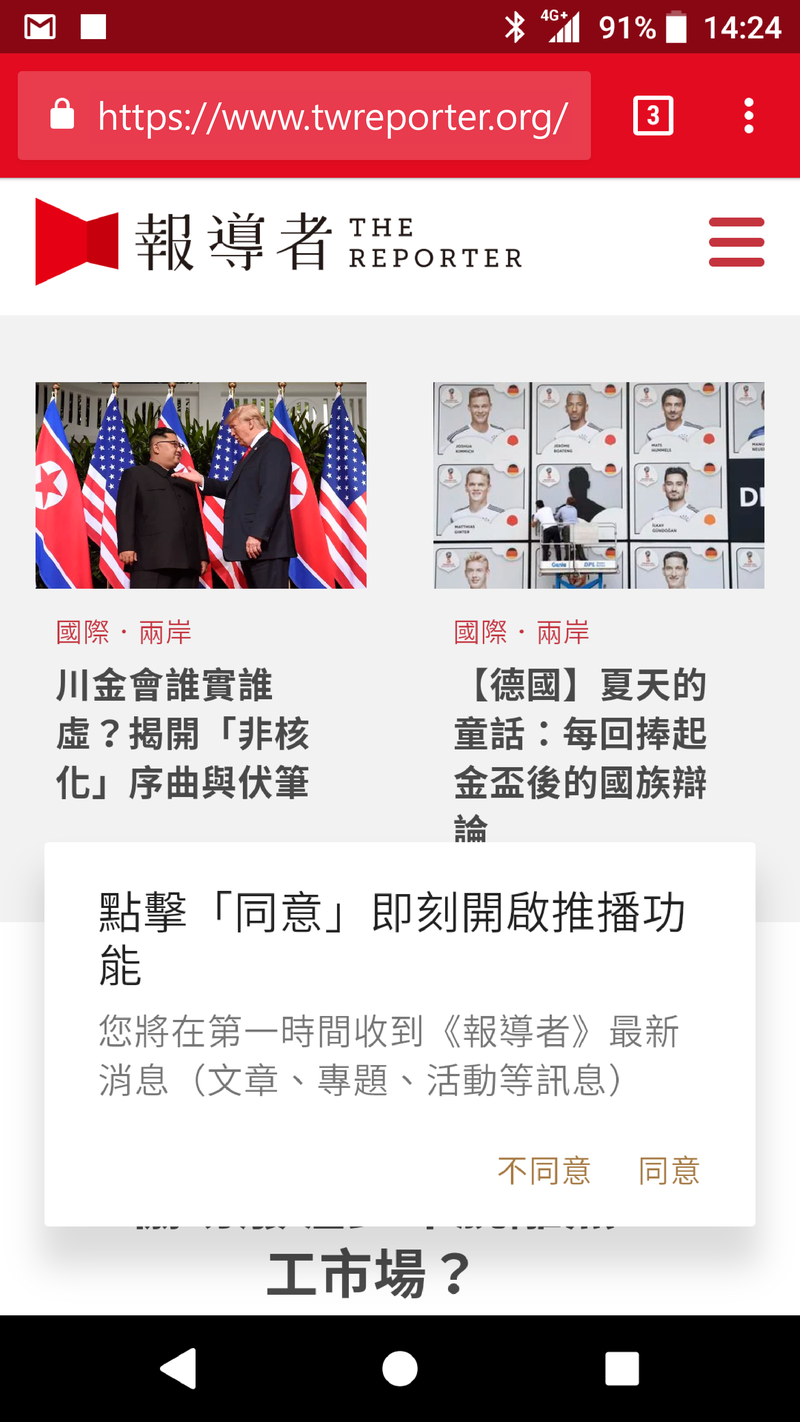Open the browser tab switcher showing 3
The height and width of the screenshot is (1422, 800).
click(x=653, y=116)
